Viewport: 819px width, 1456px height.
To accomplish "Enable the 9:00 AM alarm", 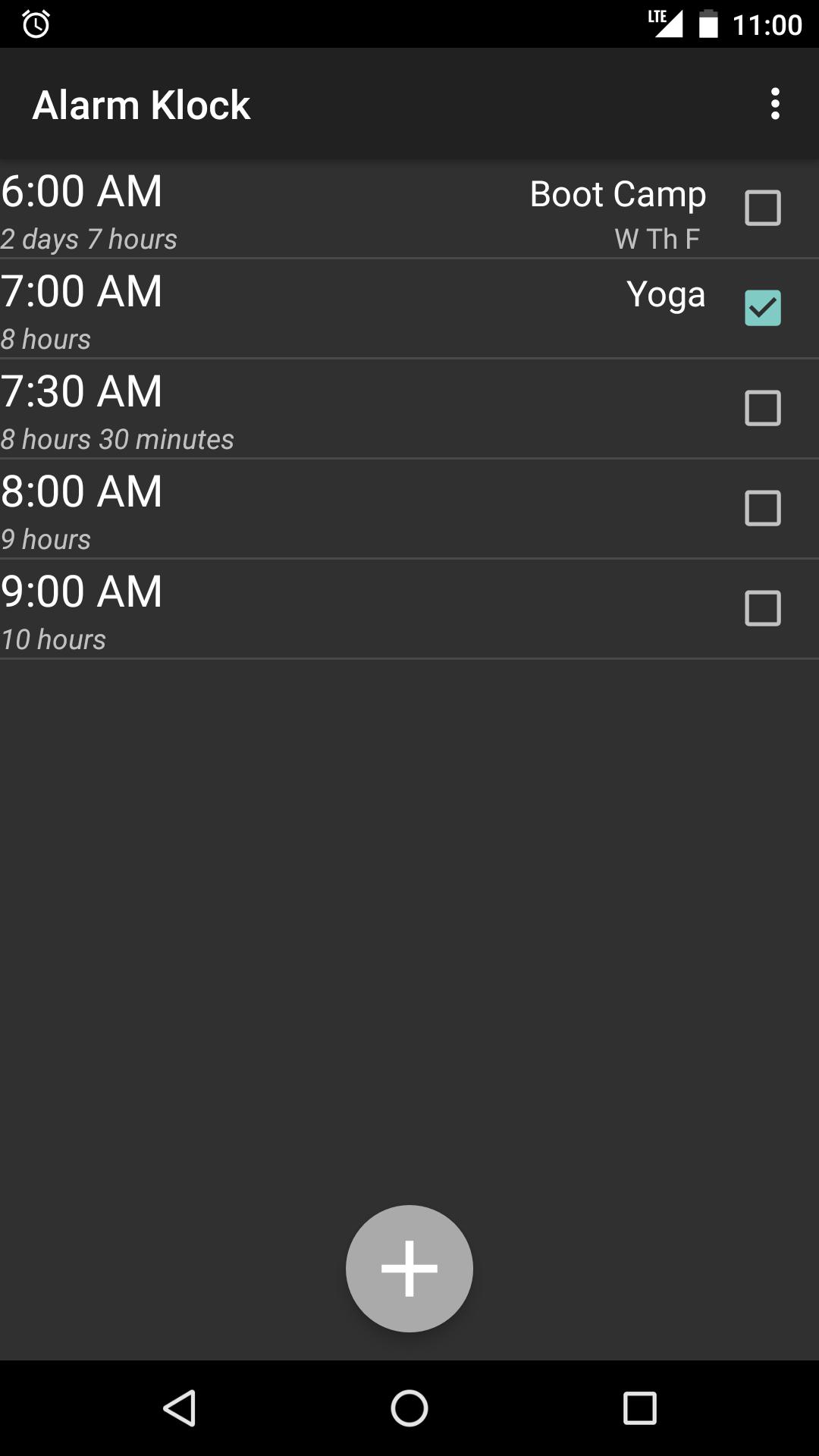I will pyautogui.click(x=763, y=608).
